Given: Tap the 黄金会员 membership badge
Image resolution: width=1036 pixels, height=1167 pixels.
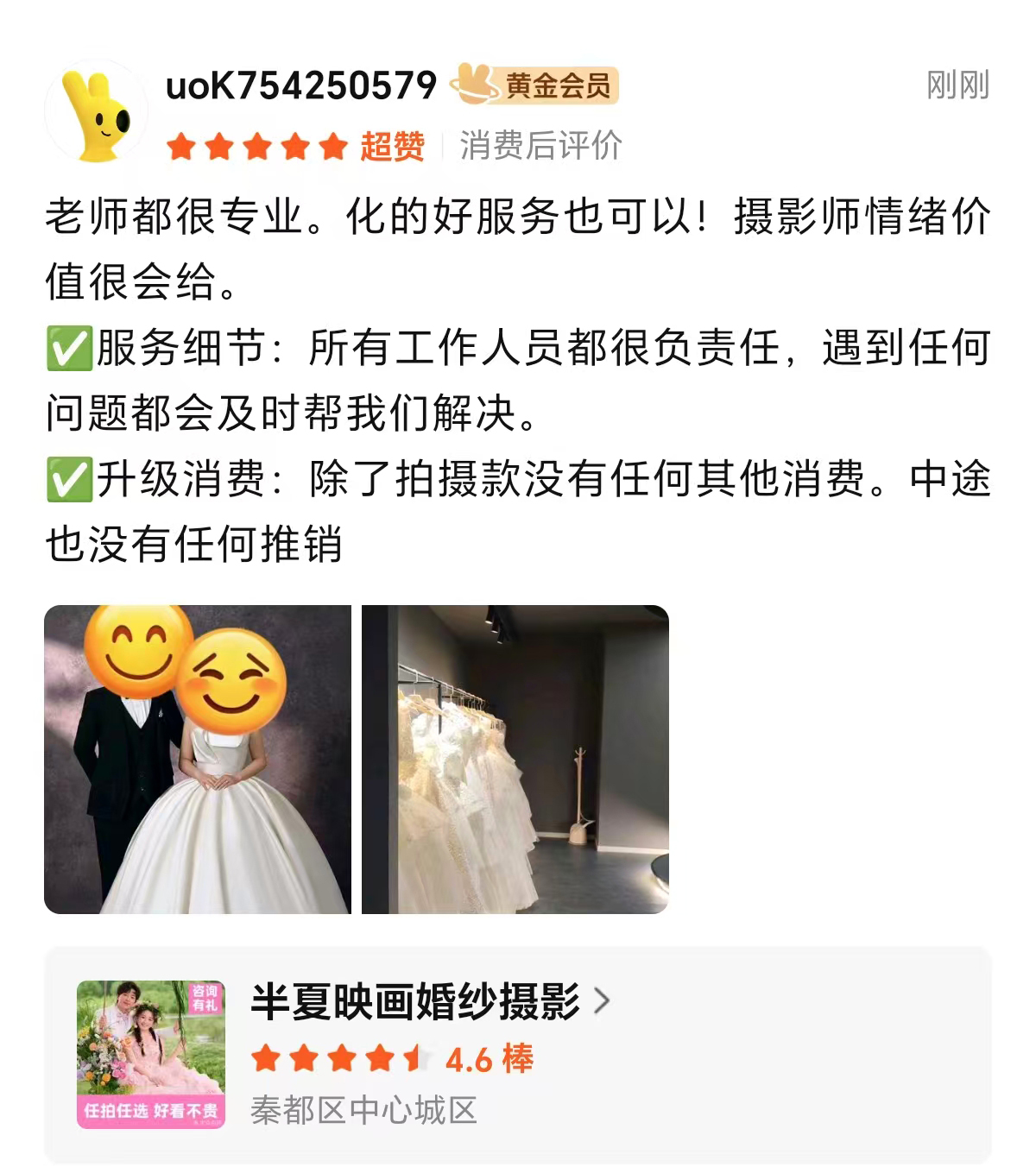Looking at the screenshot, I should 535,85.
